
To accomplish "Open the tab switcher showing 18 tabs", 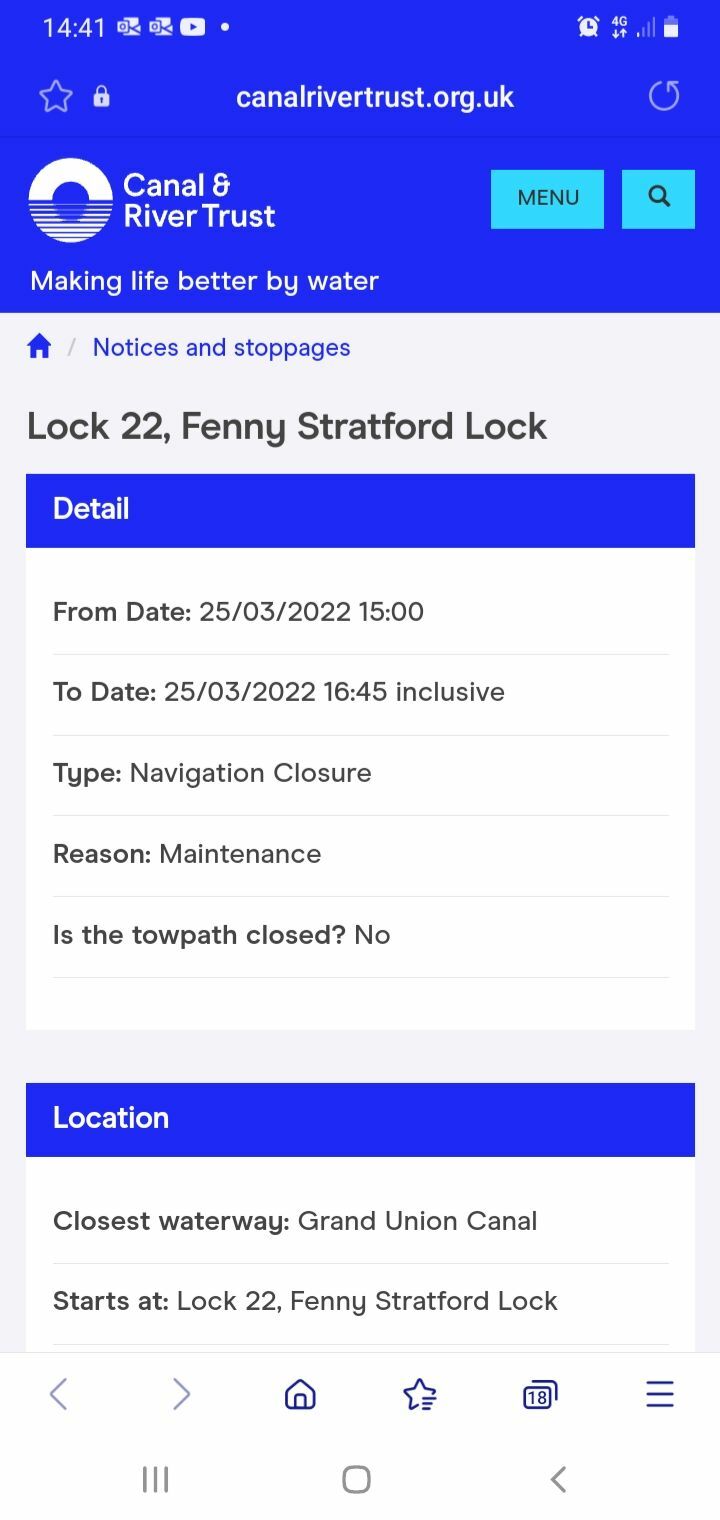I will point(539,1393).
